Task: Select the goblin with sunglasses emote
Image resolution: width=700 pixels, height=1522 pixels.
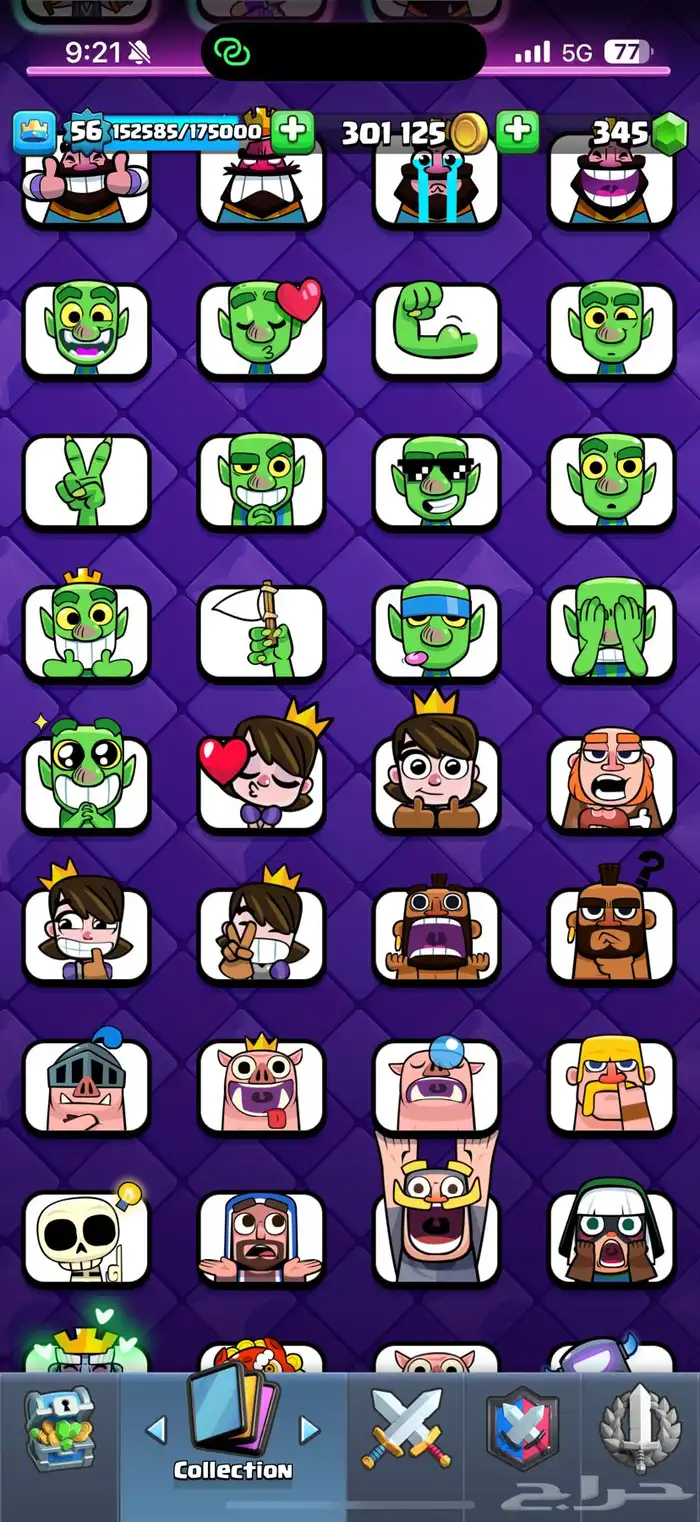Action: pyautogui.click(x=436, y=482)
